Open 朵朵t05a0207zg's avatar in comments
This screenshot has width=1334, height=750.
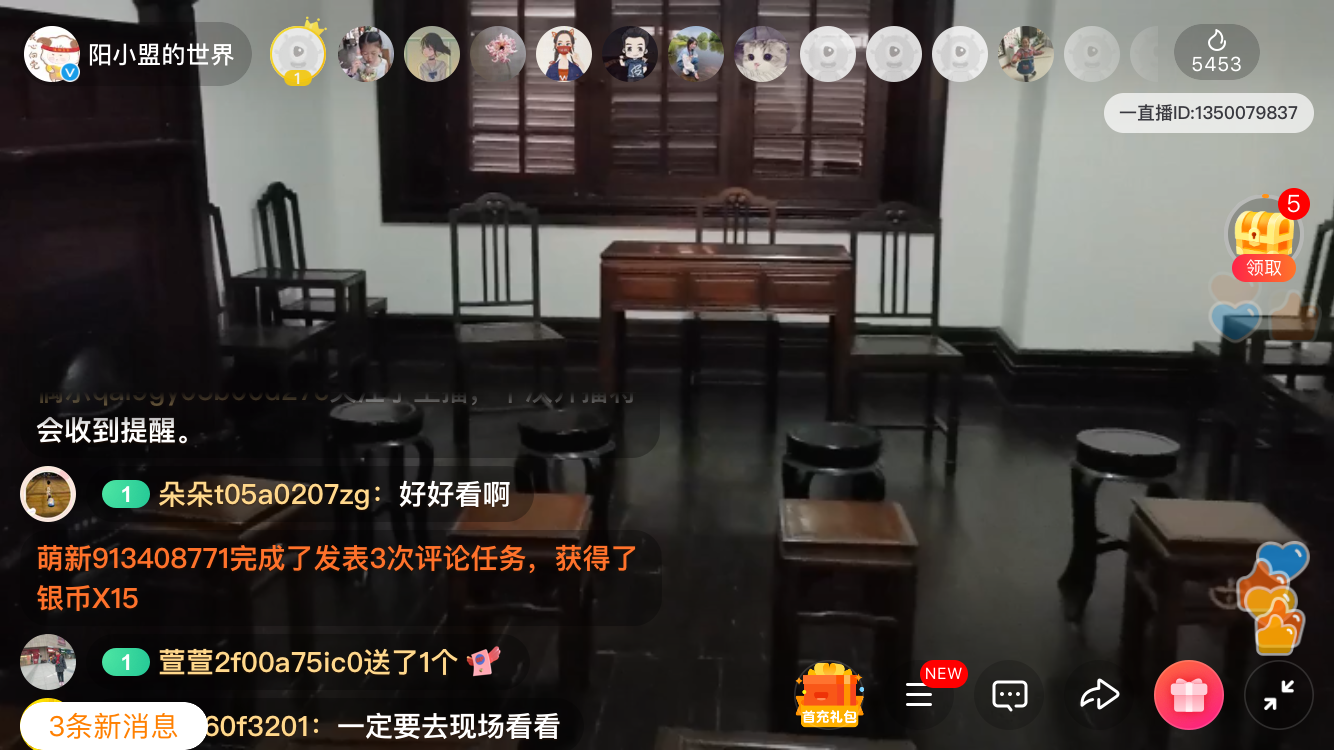(x=48, y=494)
